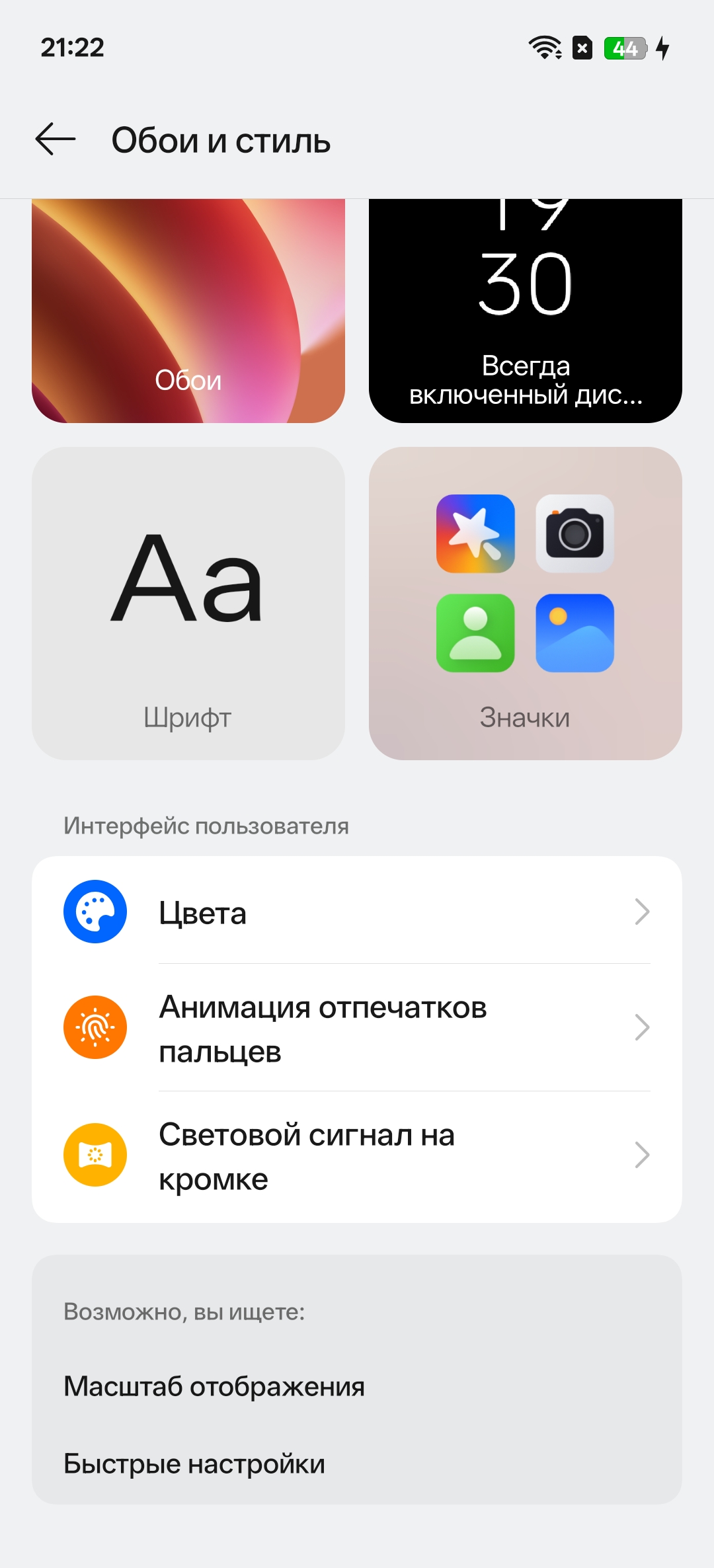714x1568 pixels.
Task: Open the Шрифт font settings card
Action: pyautogui.click(x=188, y=603)
